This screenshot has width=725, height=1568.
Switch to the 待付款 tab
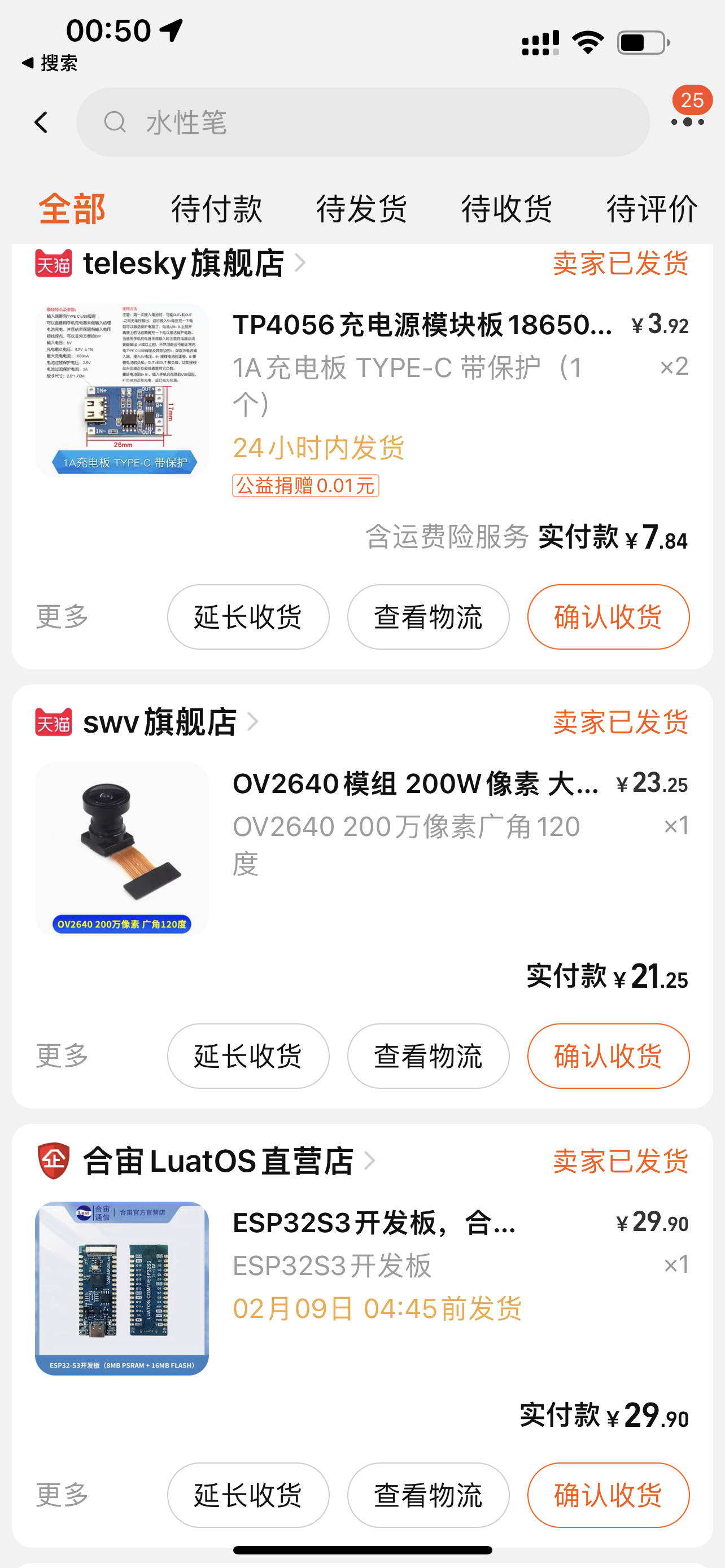217,209
